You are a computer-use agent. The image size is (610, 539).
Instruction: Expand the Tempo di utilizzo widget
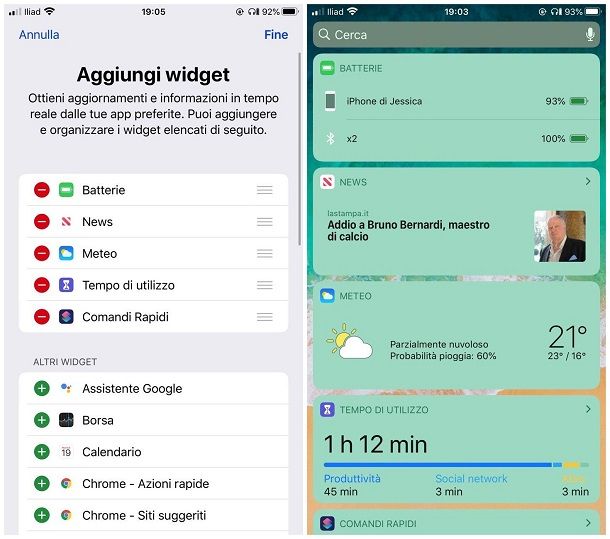(588, 409)
